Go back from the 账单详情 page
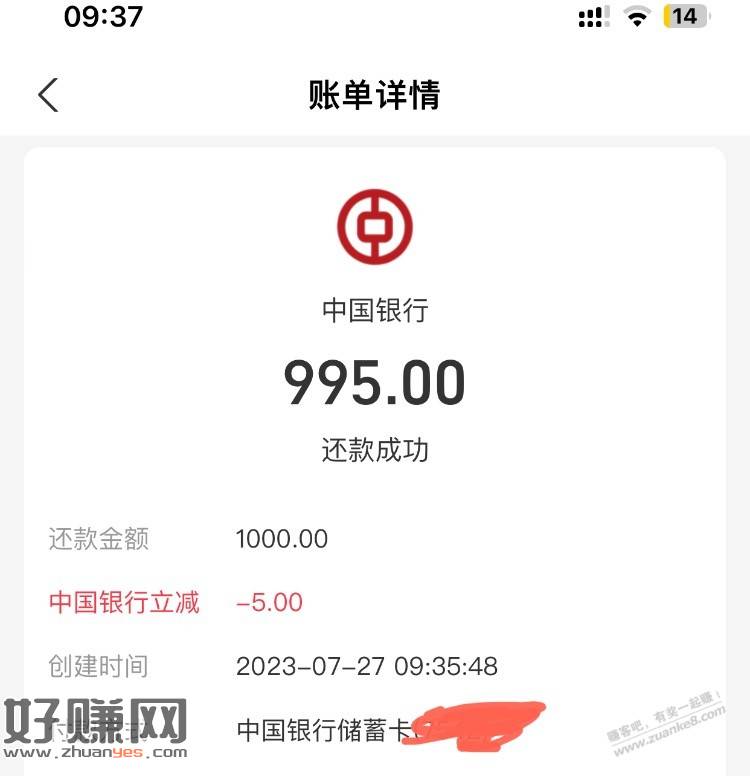750x776 pixels. point(48,95)
